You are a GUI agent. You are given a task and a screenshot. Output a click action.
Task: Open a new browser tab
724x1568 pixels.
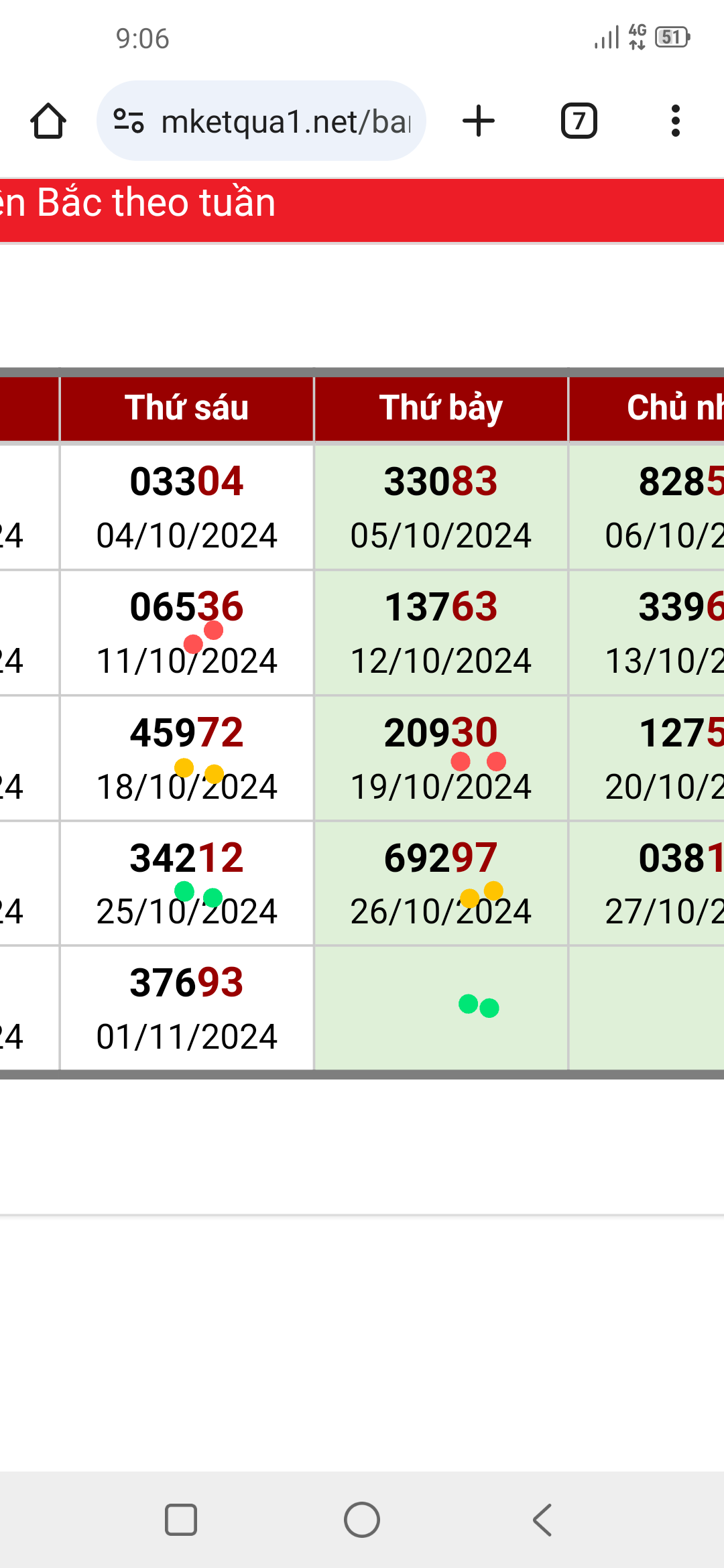coord(479,121)
